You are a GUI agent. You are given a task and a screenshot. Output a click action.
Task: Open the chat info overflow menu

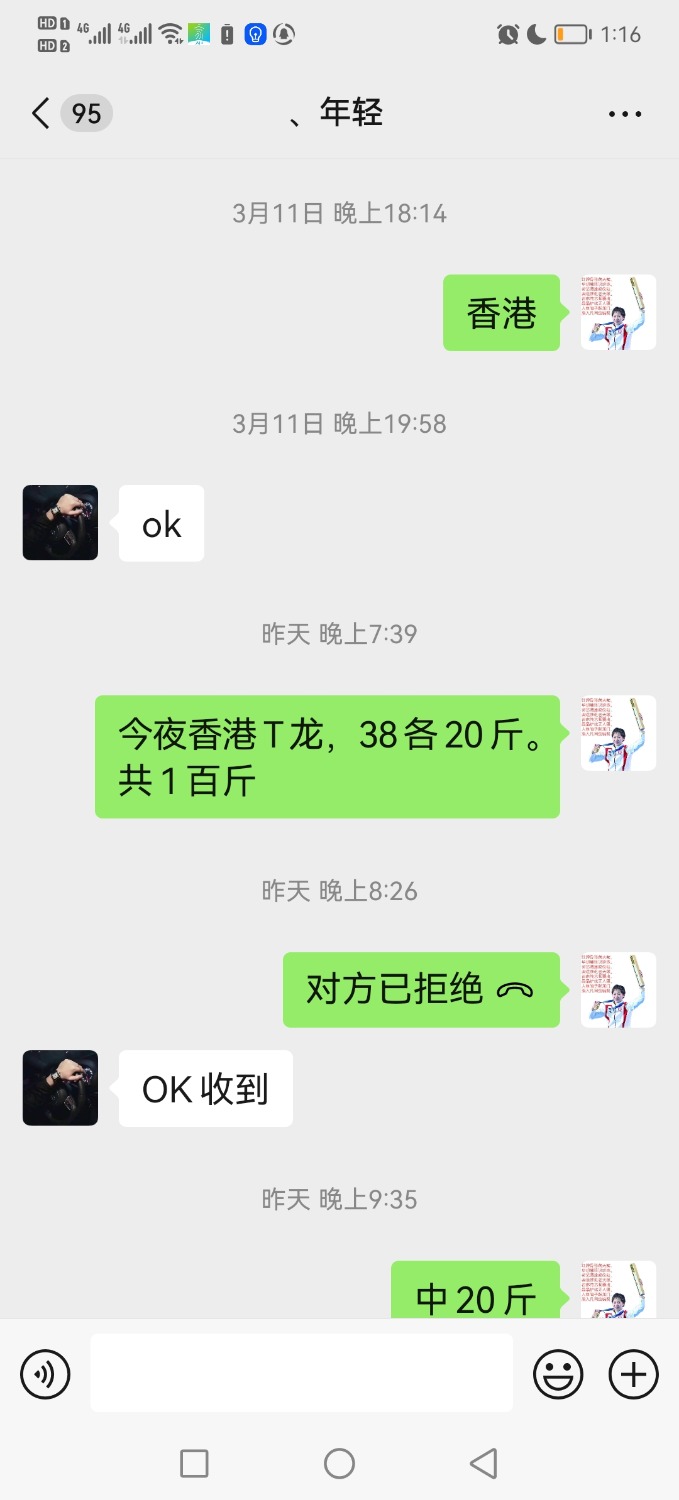(625, 114)
